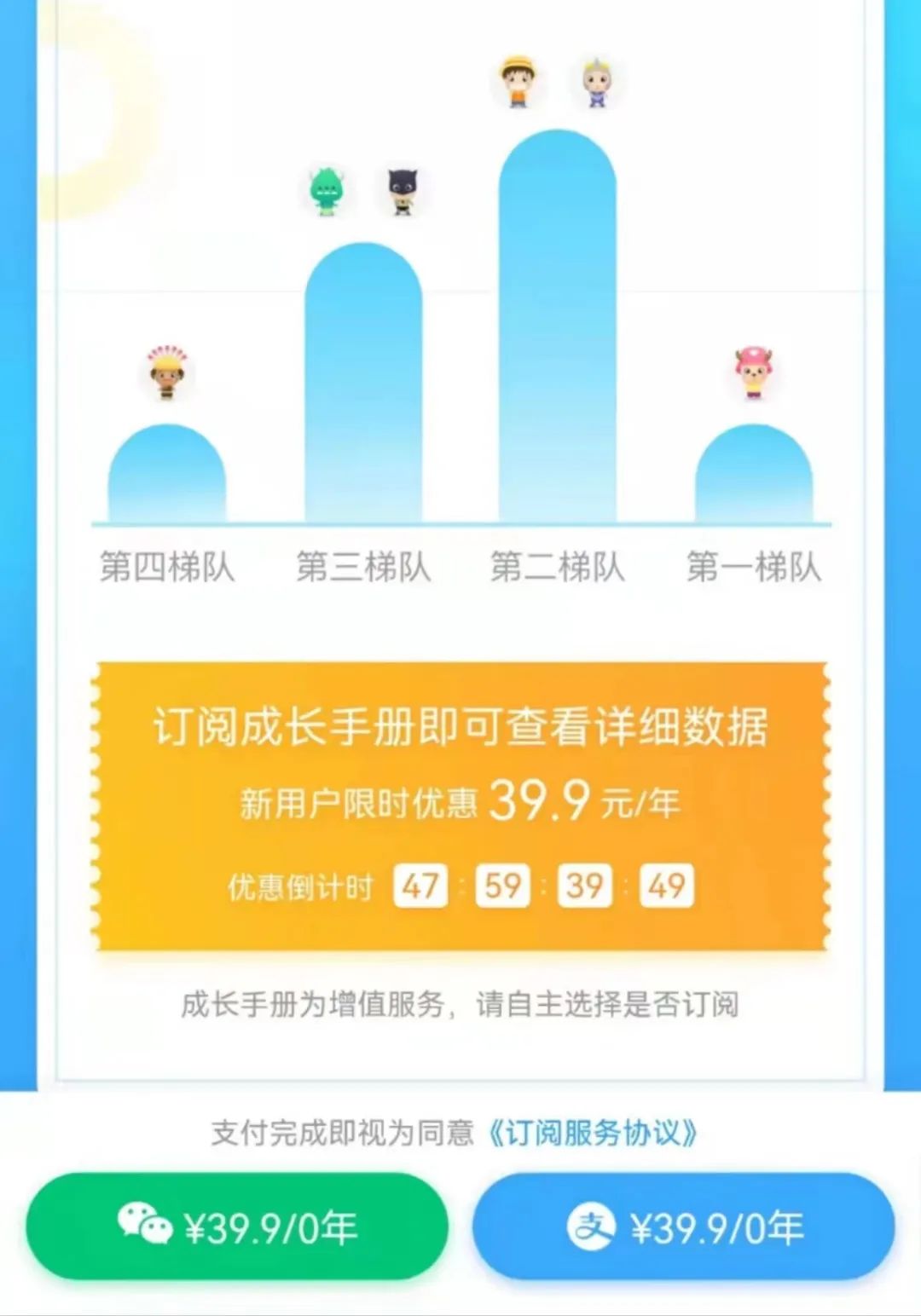
Task: Open the 订阅服务协议 agreement link
Action: [595, 1131]
